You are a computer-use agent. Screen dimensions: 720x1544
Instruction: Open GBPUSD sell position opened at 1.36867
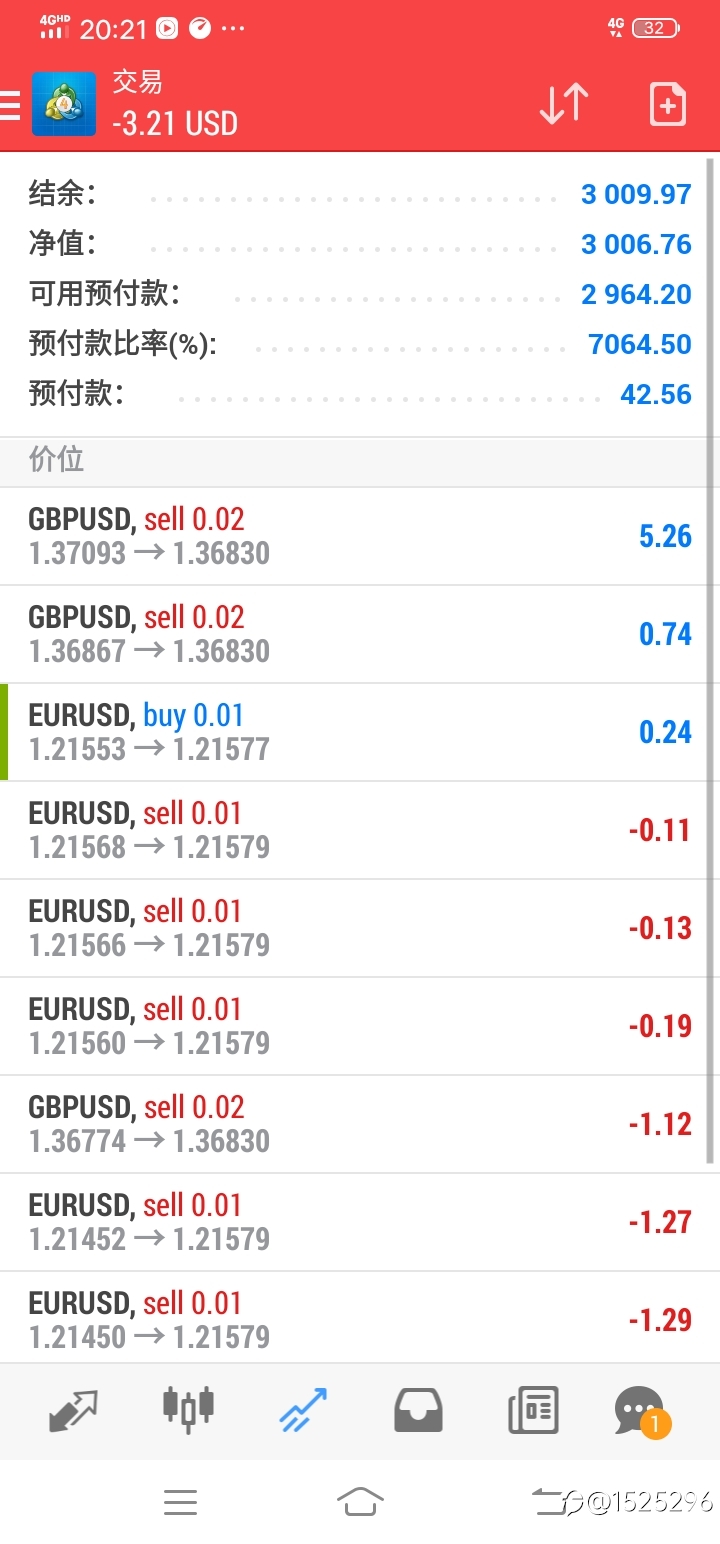coord(360,634)
